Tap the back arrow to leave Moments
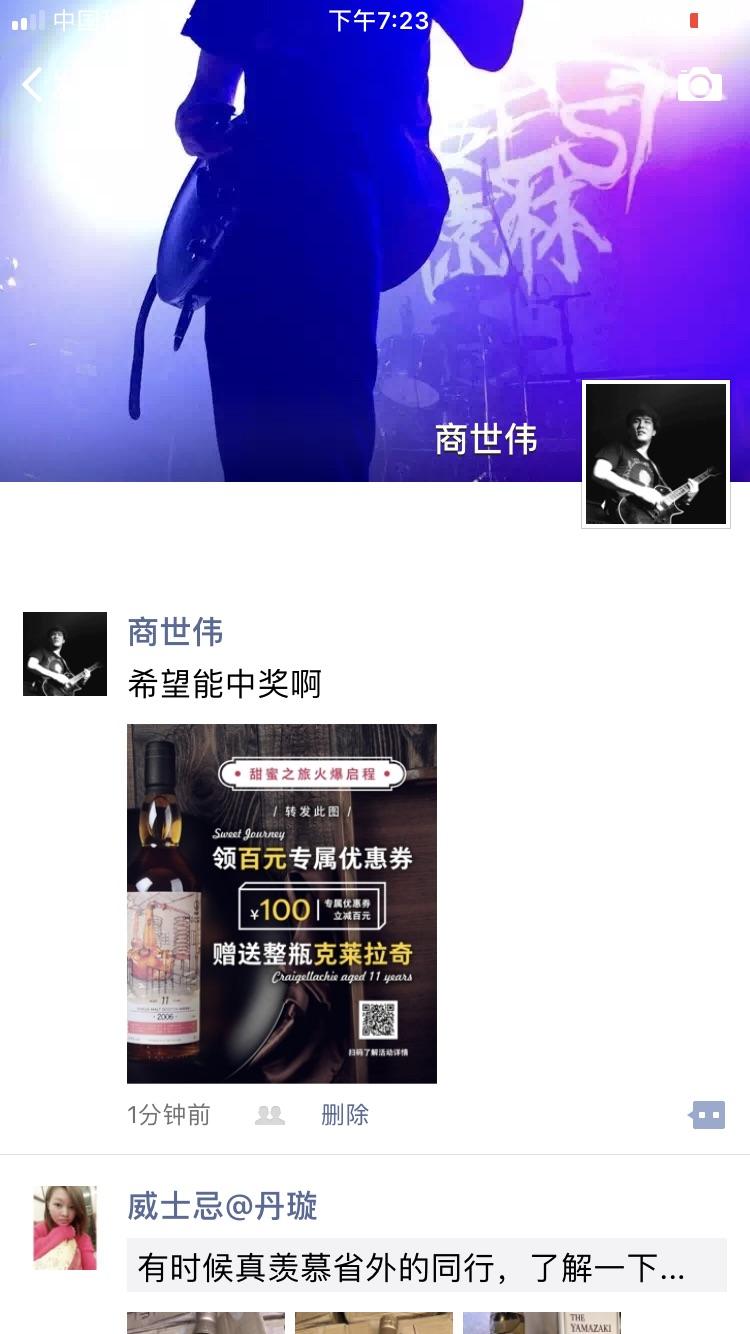This screenshot has height=1334, width=750. [x=30, y=83]
